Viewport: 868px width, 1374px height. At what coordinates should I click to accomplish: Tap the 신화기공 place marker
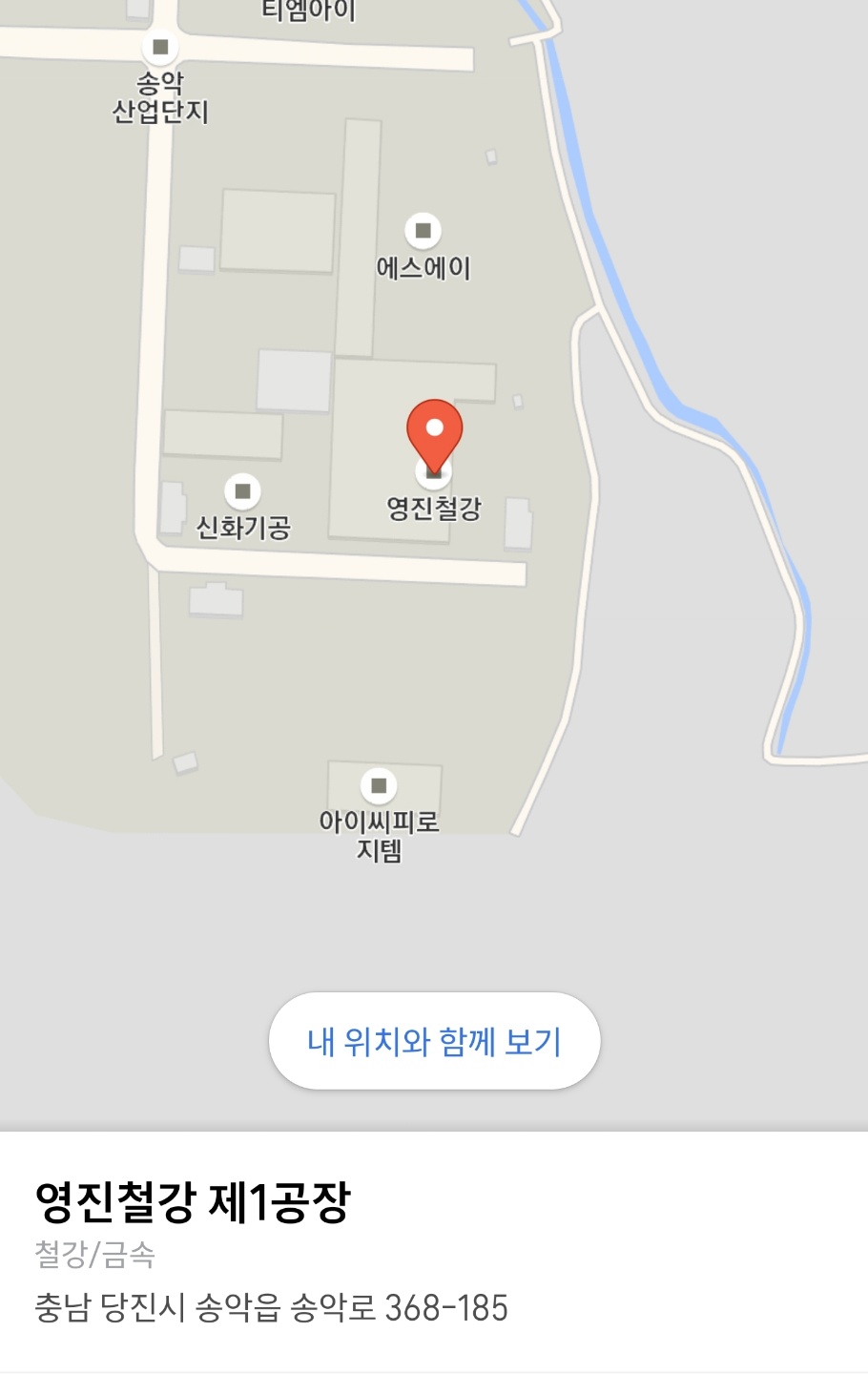tap(242, 491)
